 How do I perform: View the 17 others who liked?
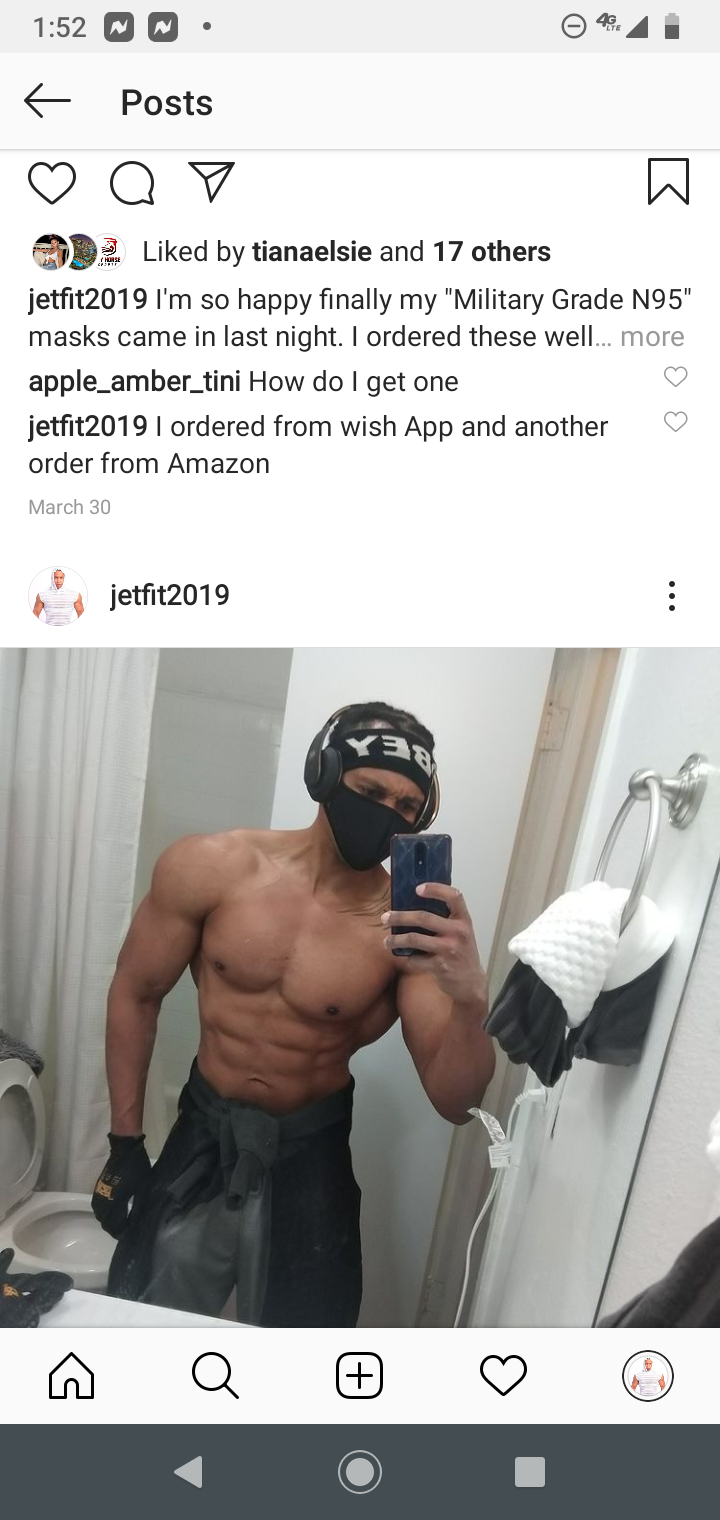coord(491,251)
